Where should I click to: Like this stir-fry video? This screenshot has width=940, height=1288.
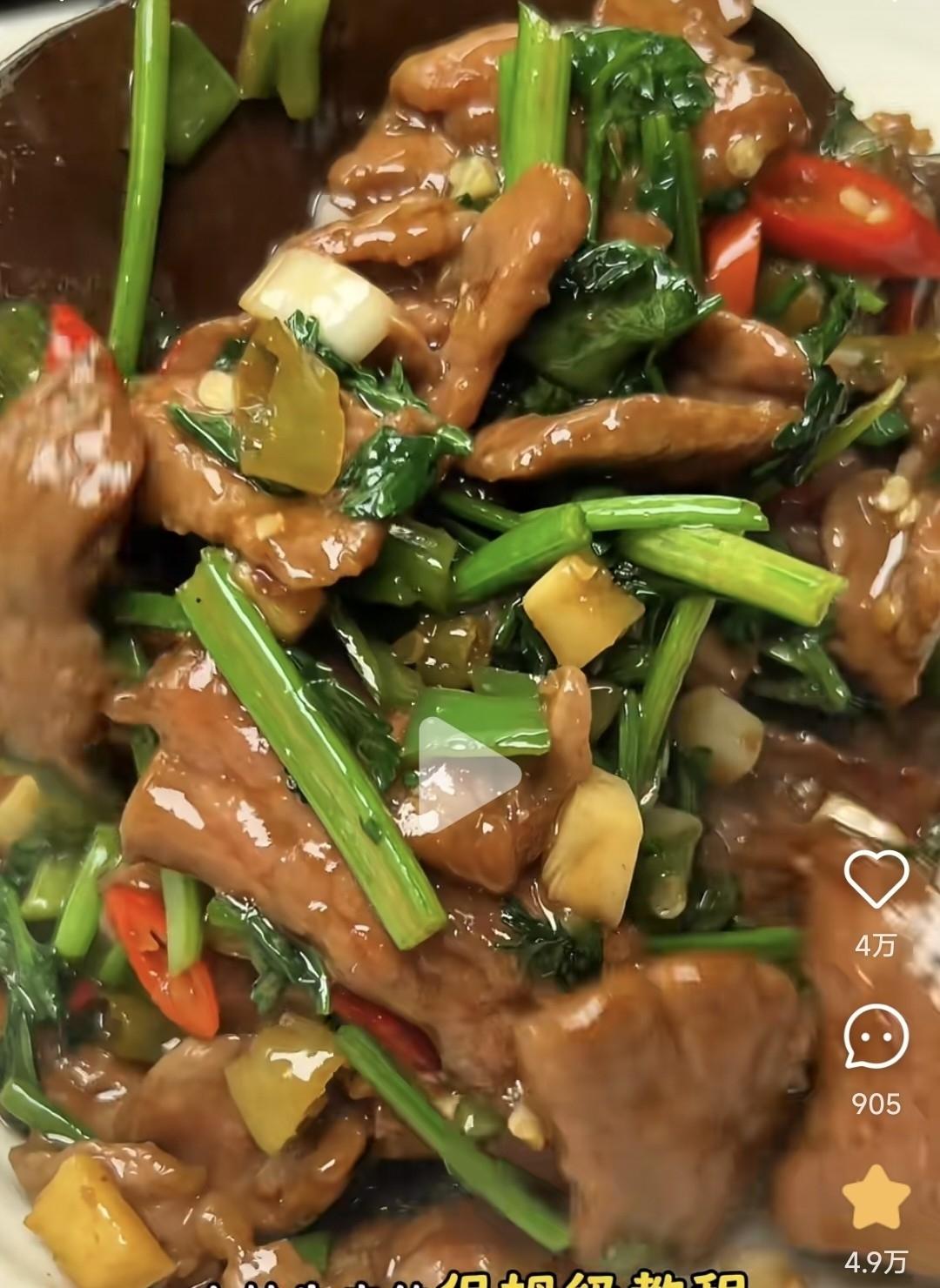(876, 880)
